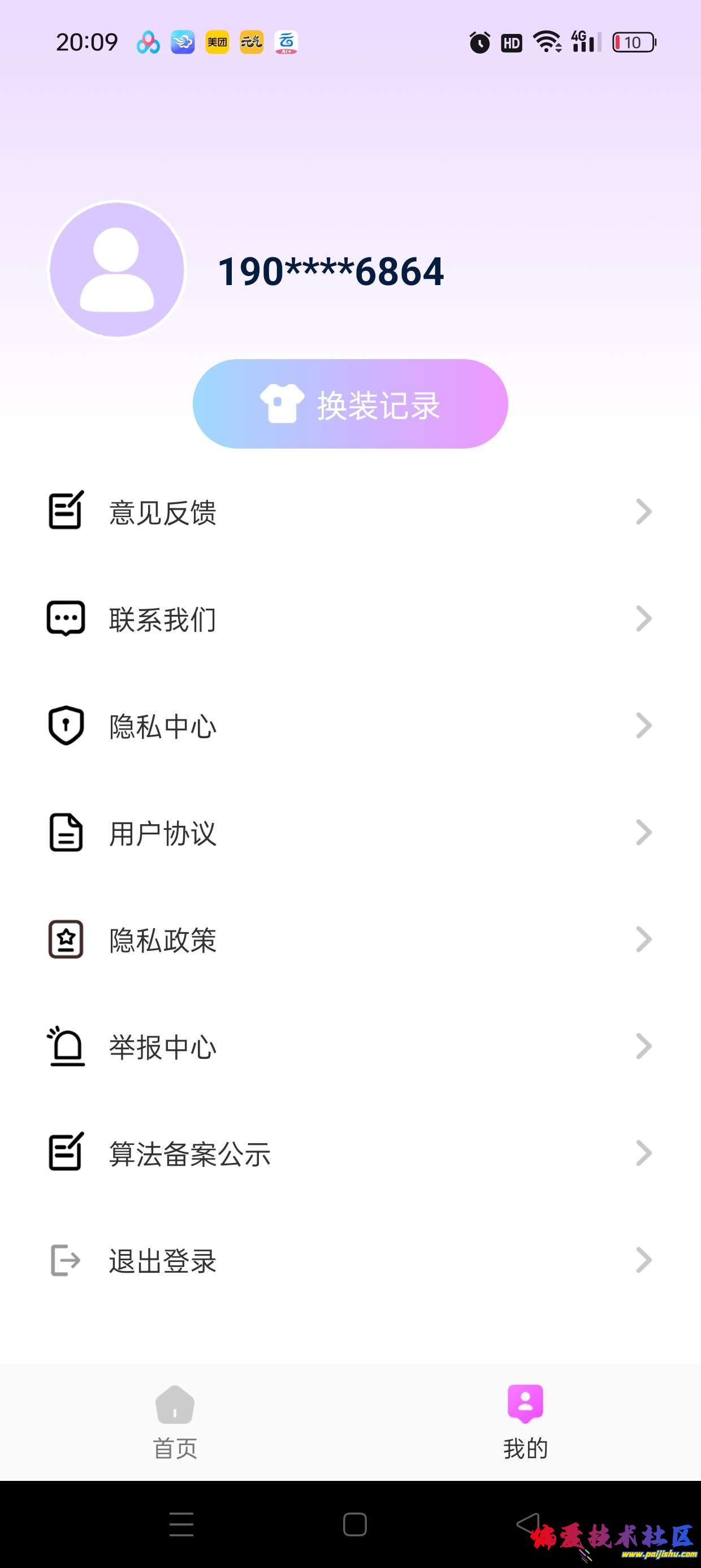Image resolution: width=701 pixels, height=1568 pixels.
Task: Click the Wi-Fi icon in the status bar
Action: [x=546, y=42]
